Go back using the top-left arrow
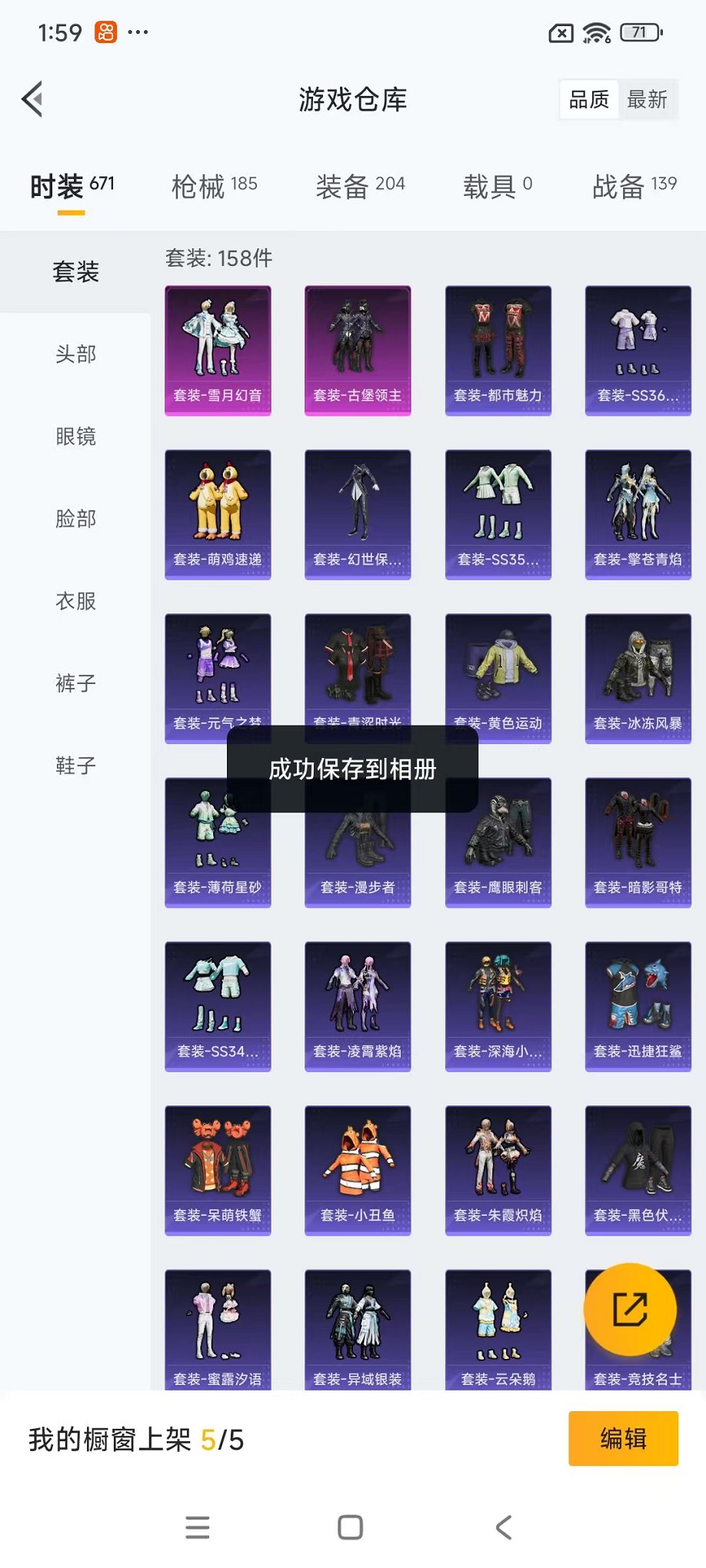The height and width of the screenshot is (1568, 706). tap(32, 99)
